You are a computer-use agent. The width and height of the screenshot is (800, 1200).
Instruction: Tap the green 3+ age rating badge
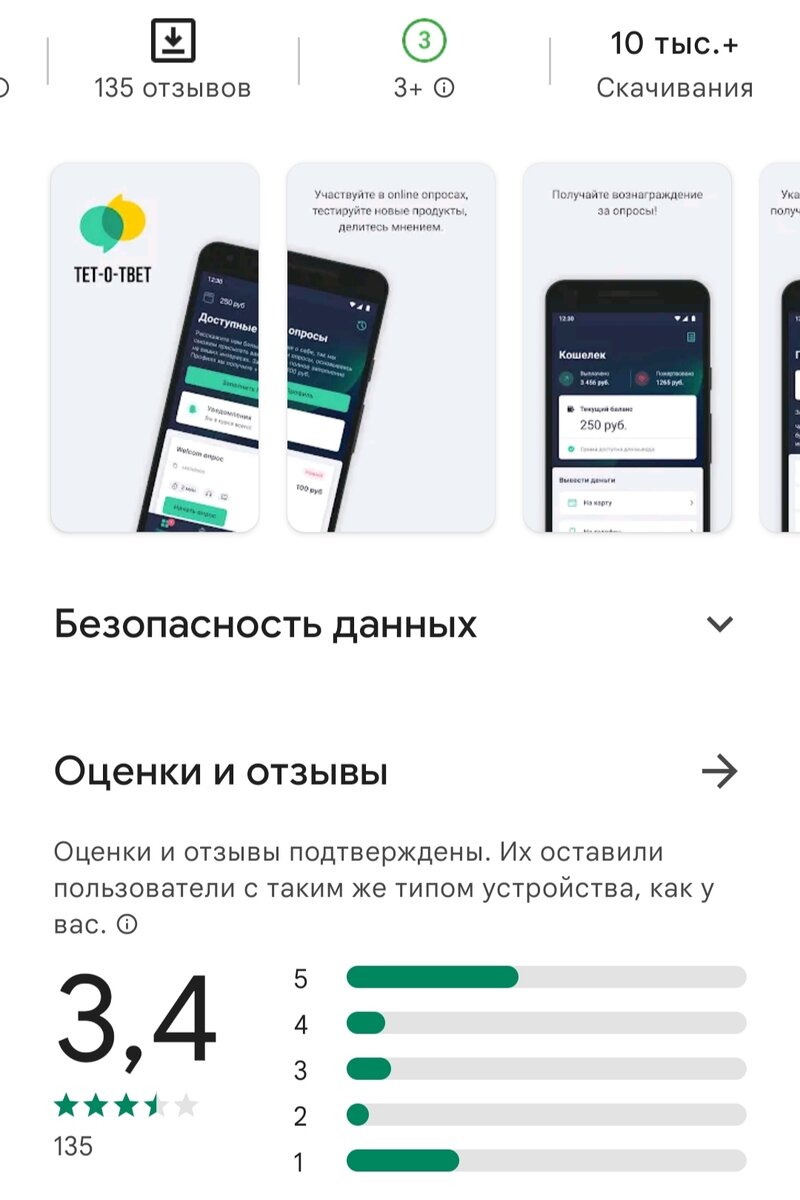[x=425, y=42]
